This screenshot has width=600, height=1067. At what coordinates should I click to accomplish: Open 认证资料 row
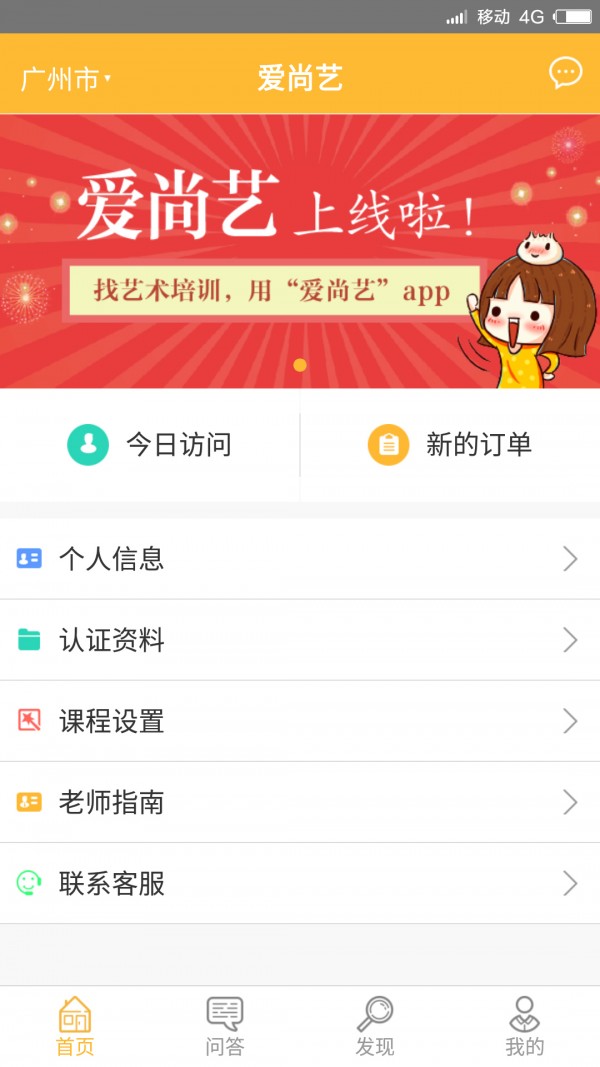point(300,640)
